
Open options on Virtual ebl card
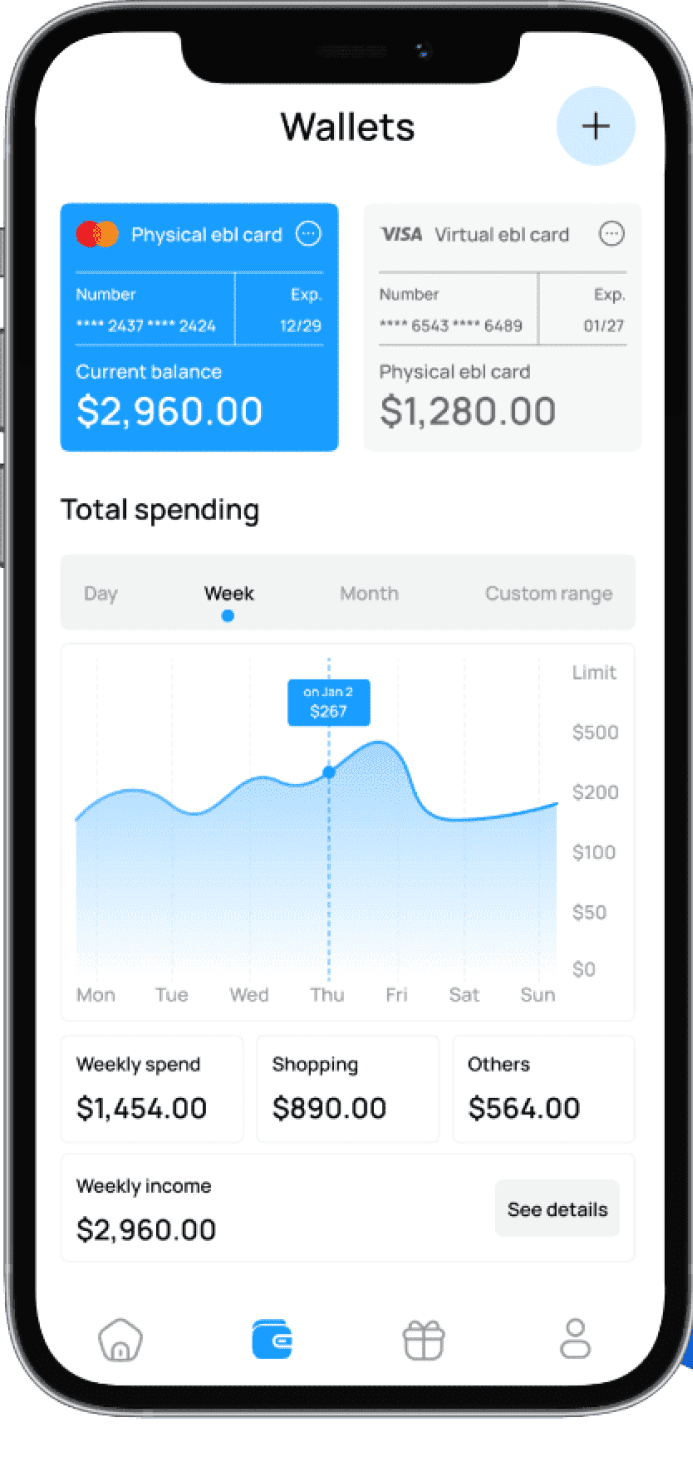point(611,234)
